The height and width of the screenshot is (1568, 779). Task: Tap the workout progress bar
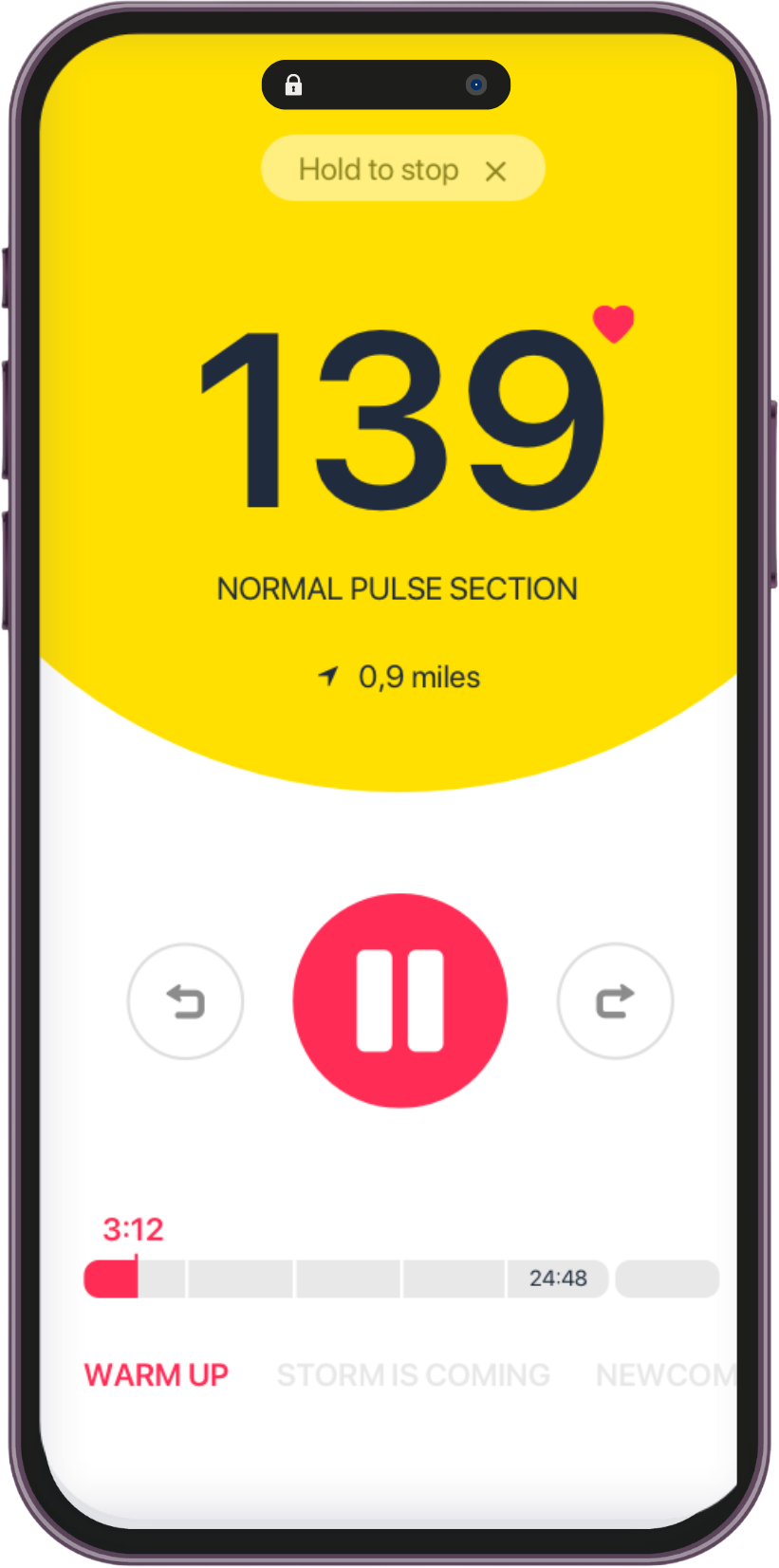point(401,1279)
